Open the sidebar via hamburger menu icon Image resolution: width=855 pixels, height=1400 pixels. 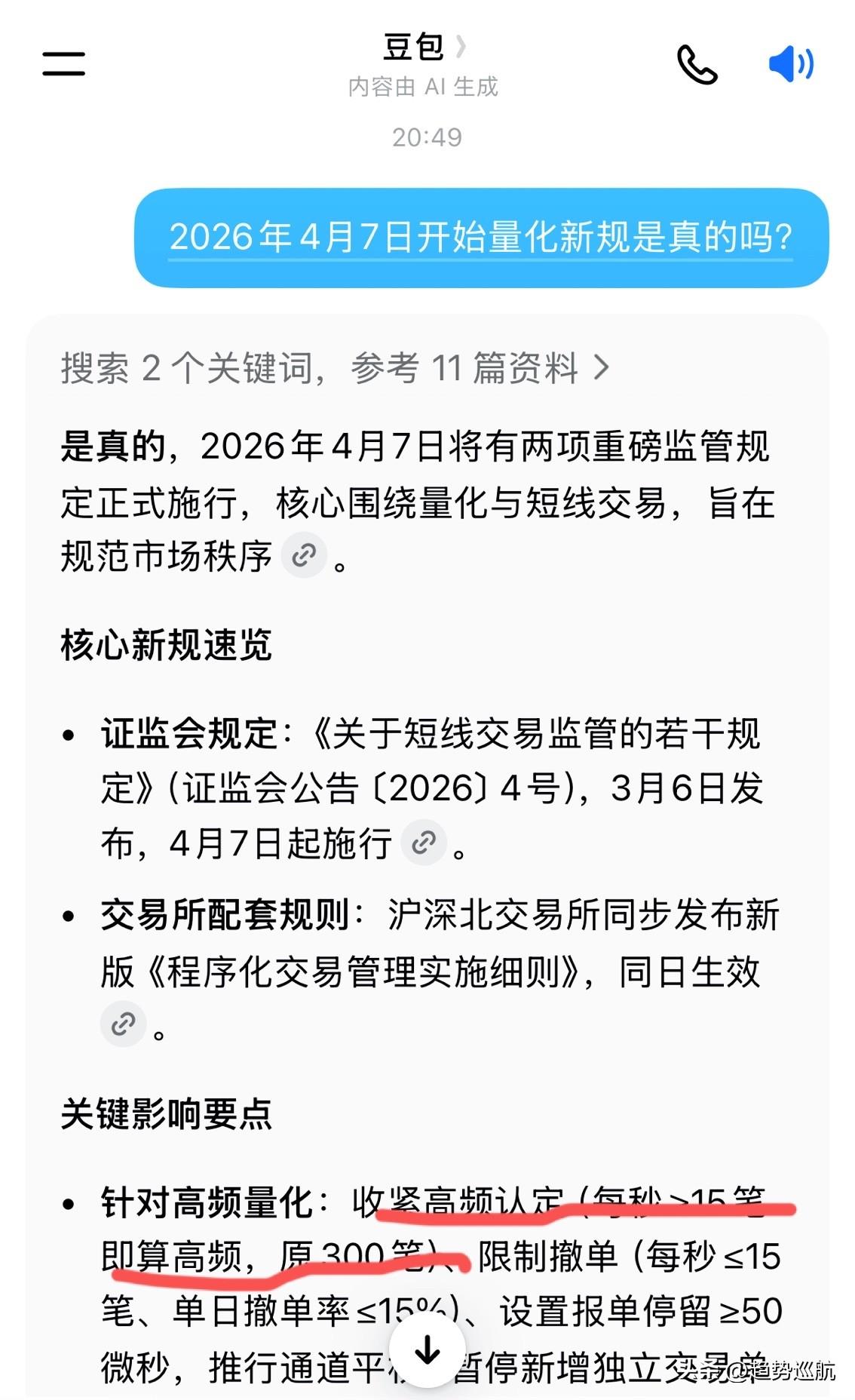63,64
